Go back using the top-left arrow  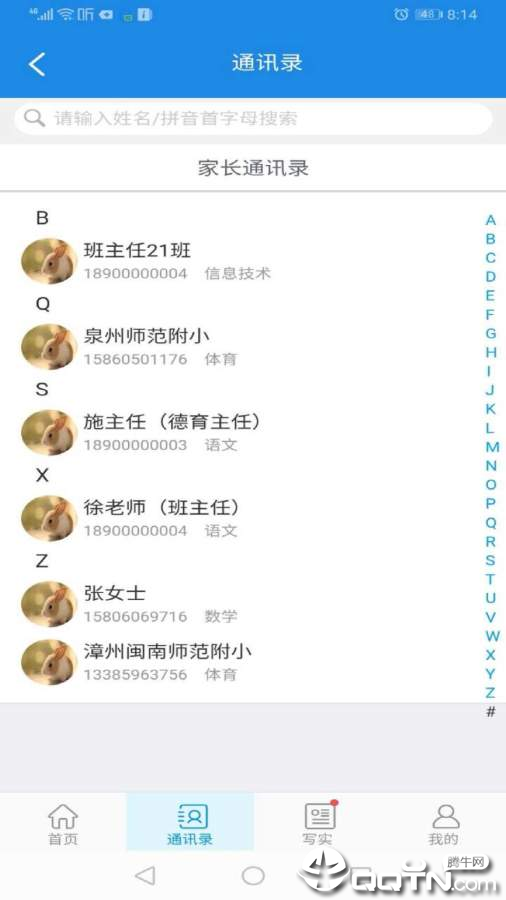[37, 64]
